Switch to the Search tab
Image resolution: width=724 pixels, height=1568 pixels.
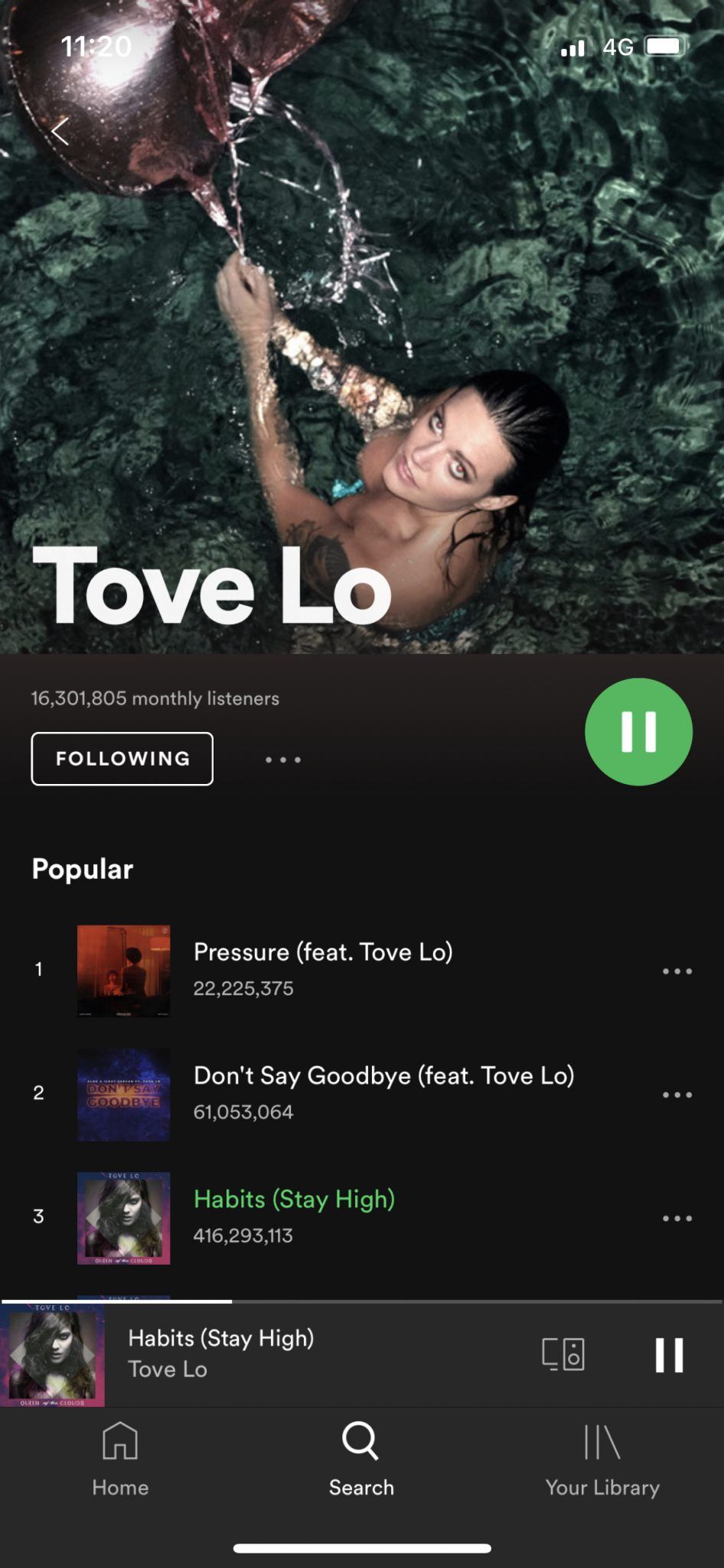click(361, 1459)
